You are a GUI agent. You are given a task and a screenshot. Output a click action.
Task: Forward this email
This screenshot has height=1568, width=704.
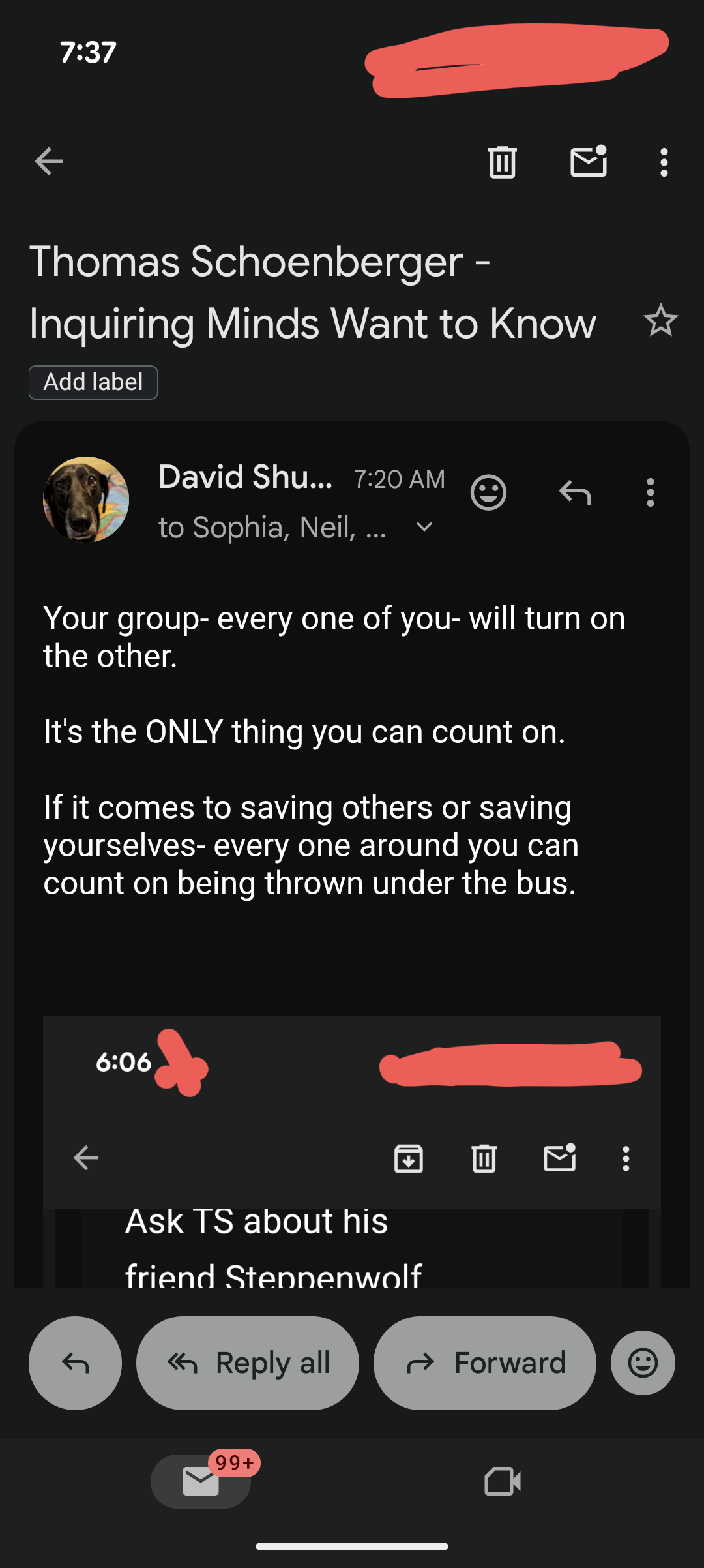point(485,1363)
